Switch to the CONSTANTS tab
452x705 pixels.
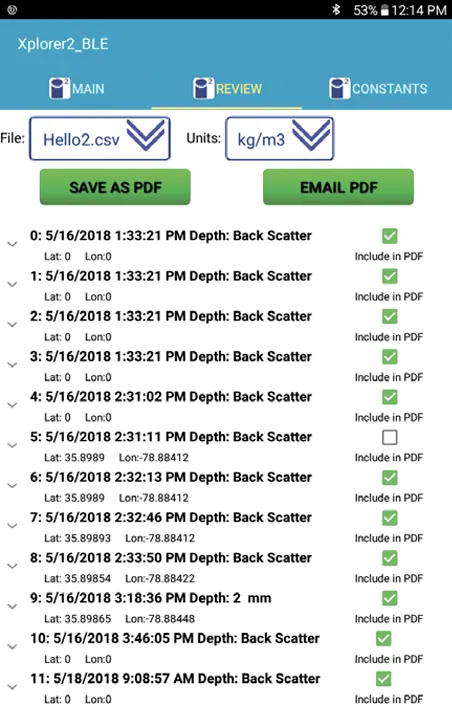click(378, 88)
